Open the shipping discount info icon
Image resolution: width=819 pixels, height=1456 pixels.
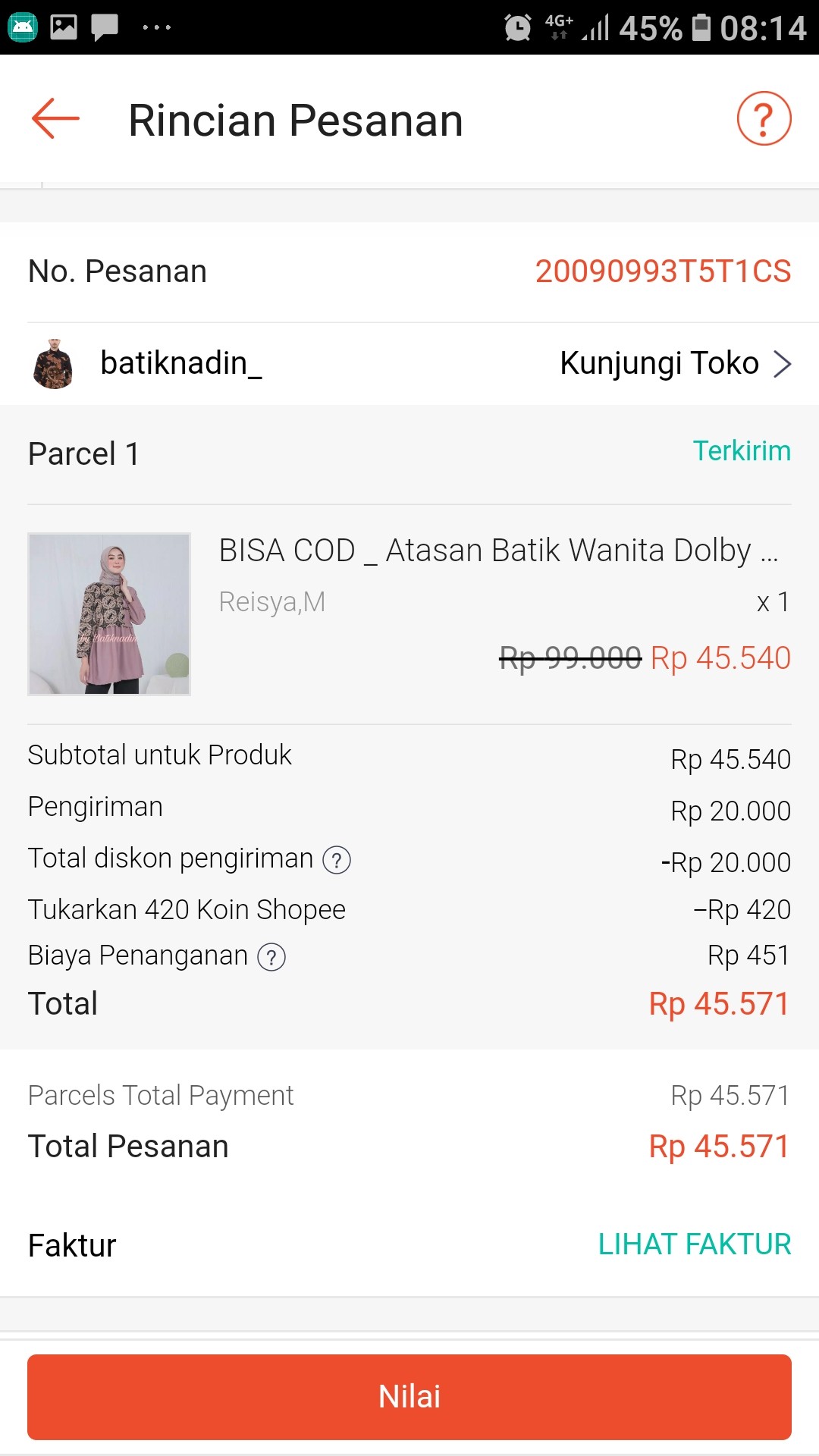[336, 860]
